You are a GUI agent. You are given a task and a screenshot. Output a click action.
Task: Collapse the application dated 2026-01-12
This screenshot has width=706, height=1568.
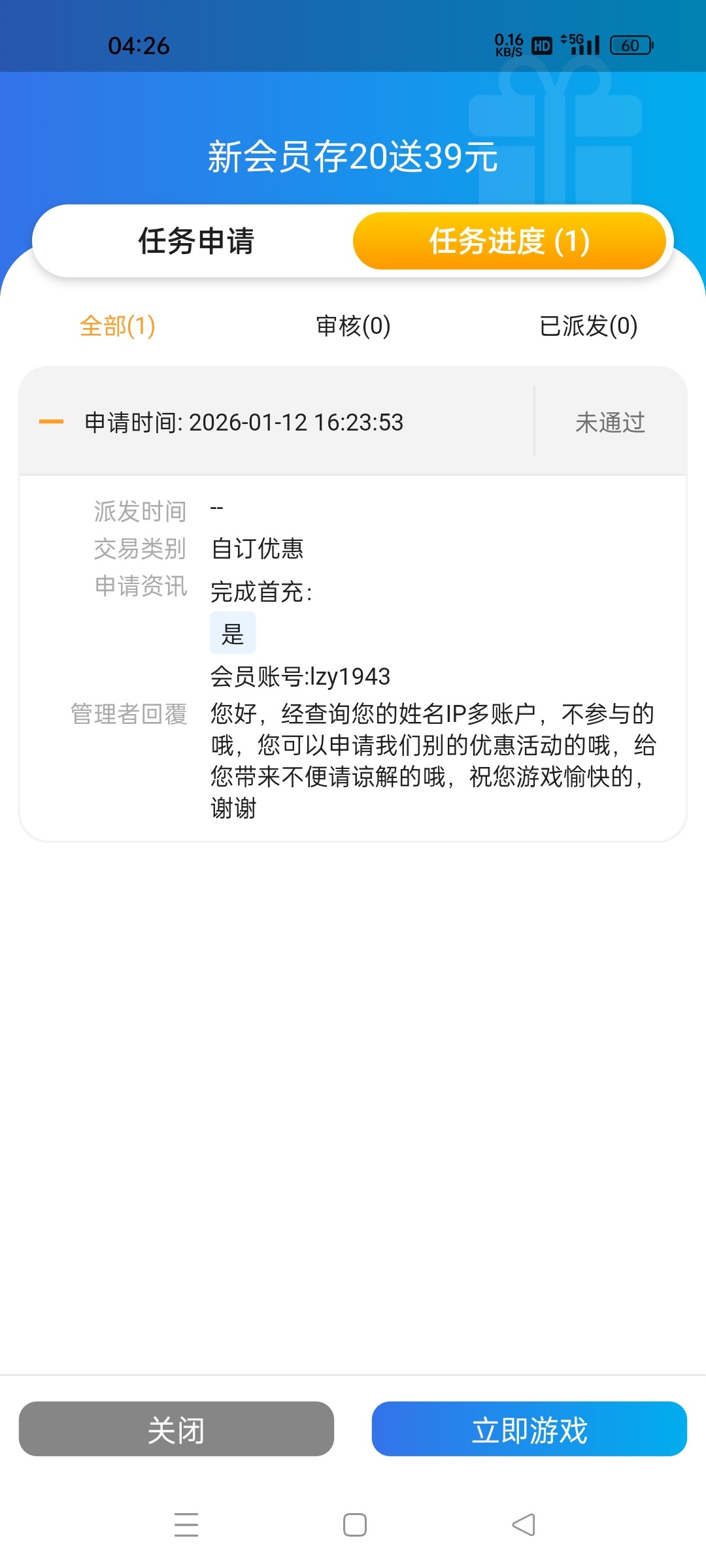pos(52,422)
